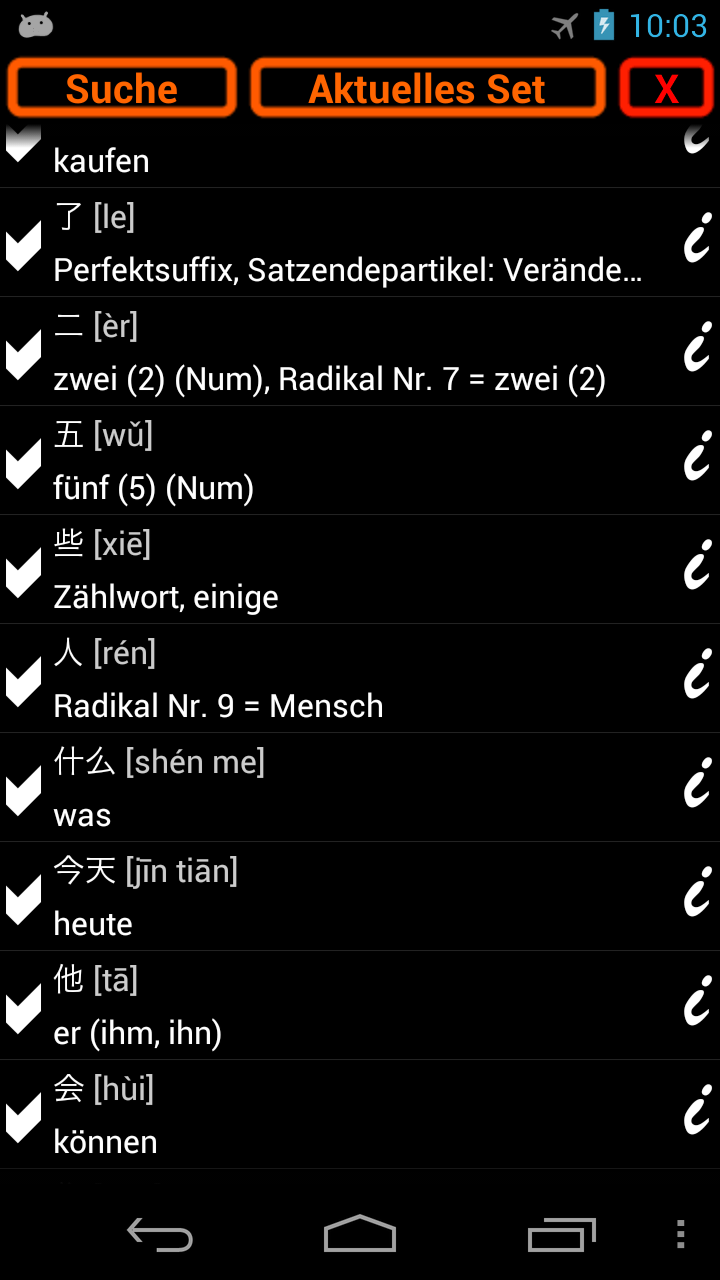Uncheck the checkmark for 了 [le]
The height and width of the screenshot is (1280, 720).
coord(23,245)
